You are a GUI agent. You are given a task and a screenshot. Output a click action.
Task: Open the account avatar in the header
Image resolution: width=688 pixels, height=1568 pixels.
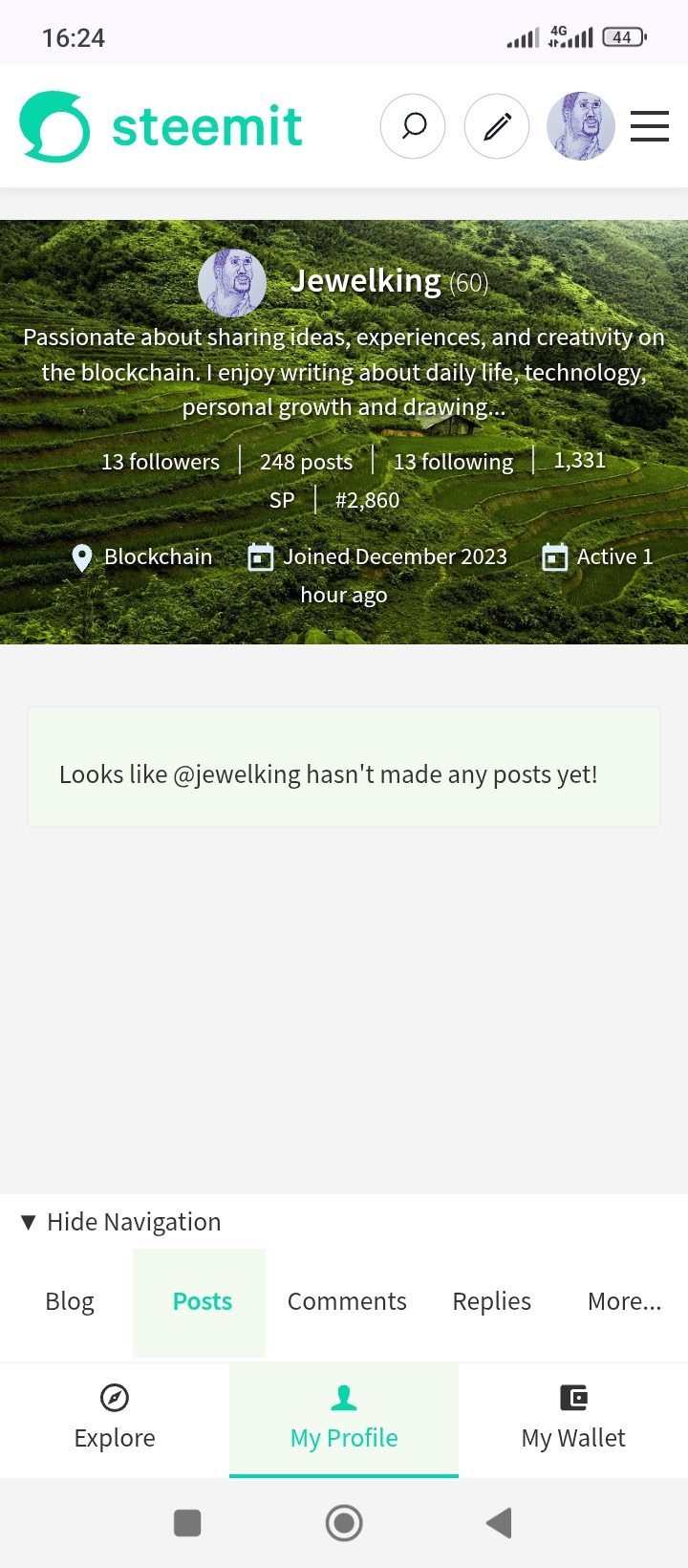click(580, 126)
